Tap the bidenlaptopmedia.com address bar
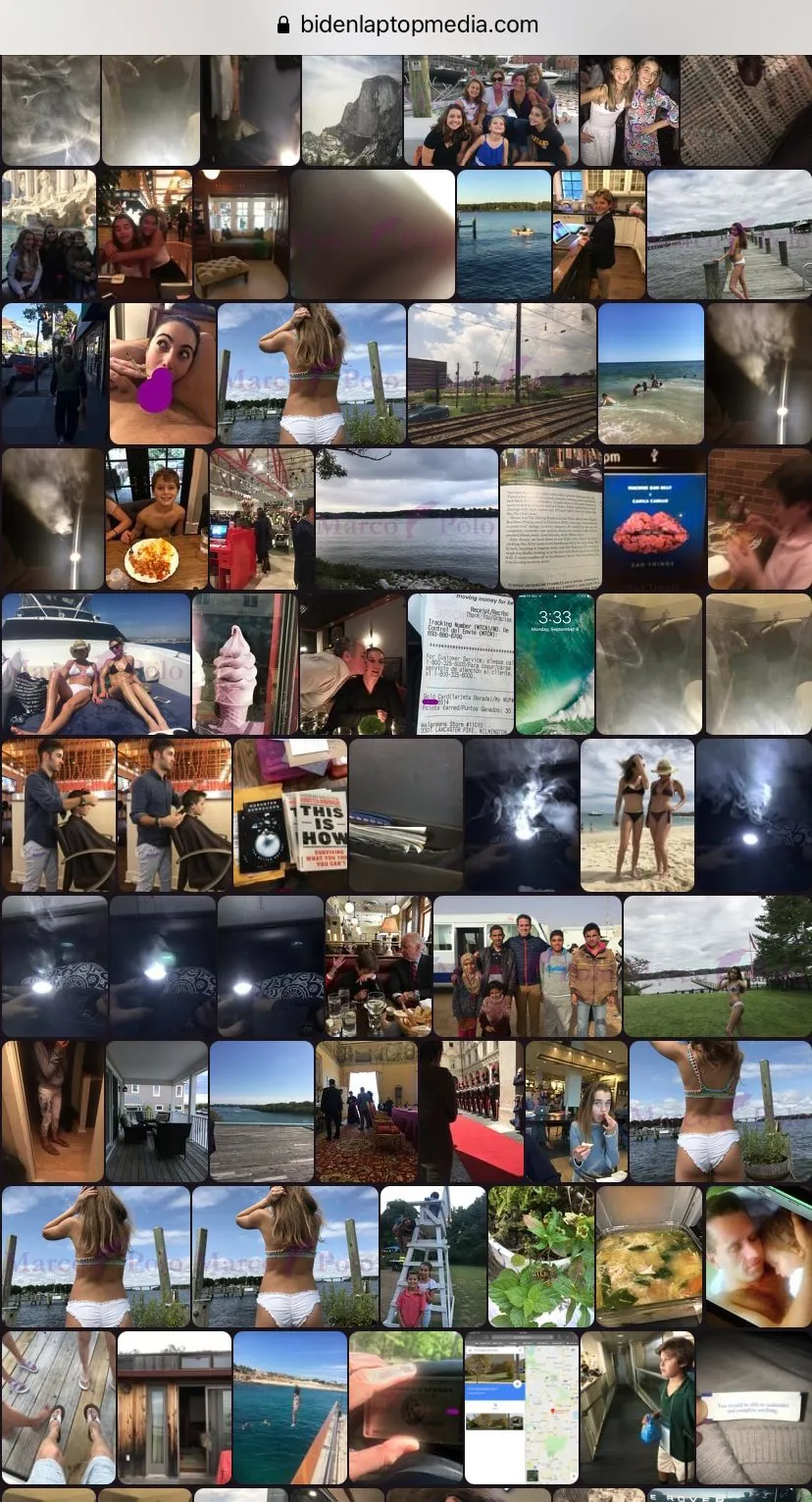Screen dimensions: 812x1502 pyautogui.click(x=406, y=26)
